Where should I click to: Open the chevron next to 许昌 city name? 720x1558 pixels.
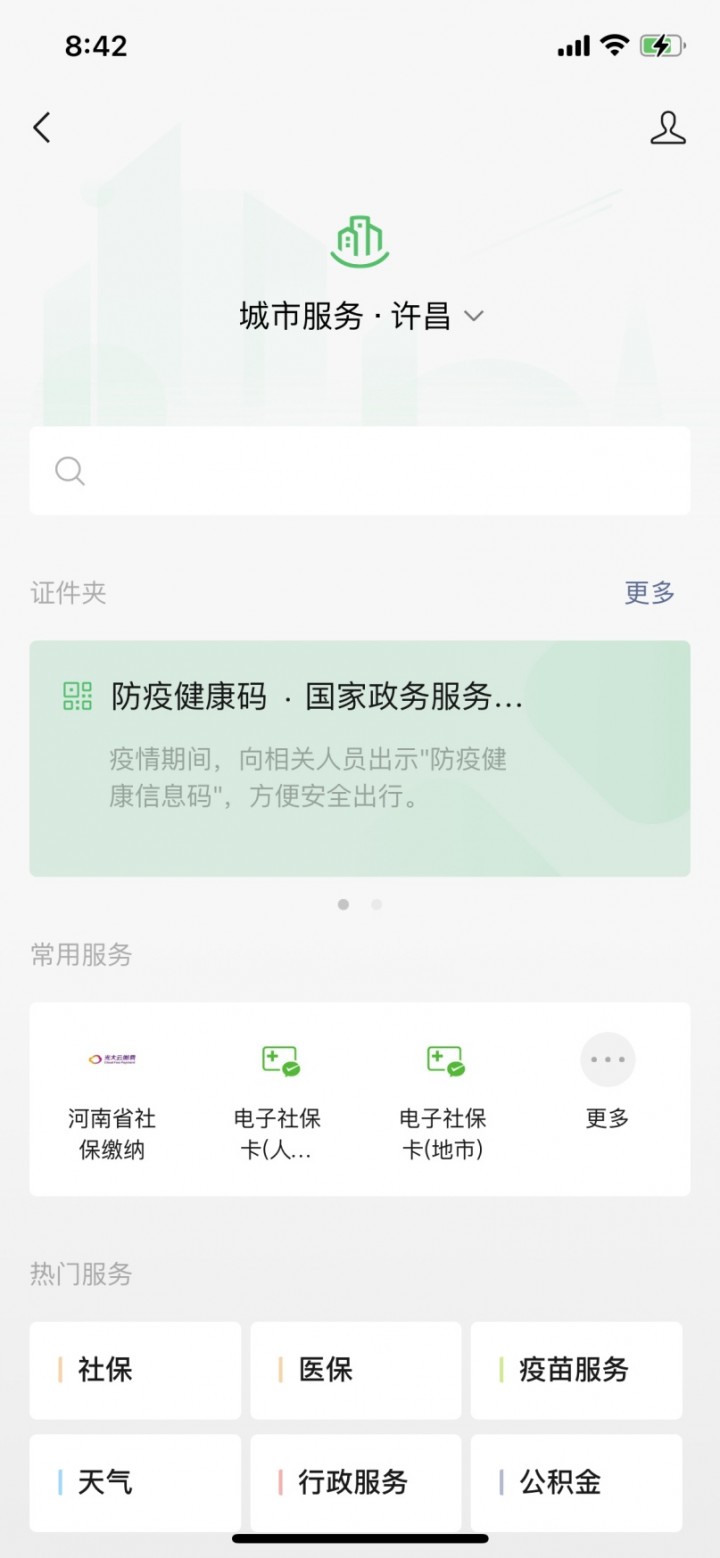pyautogui.click(x=474, y=316)
